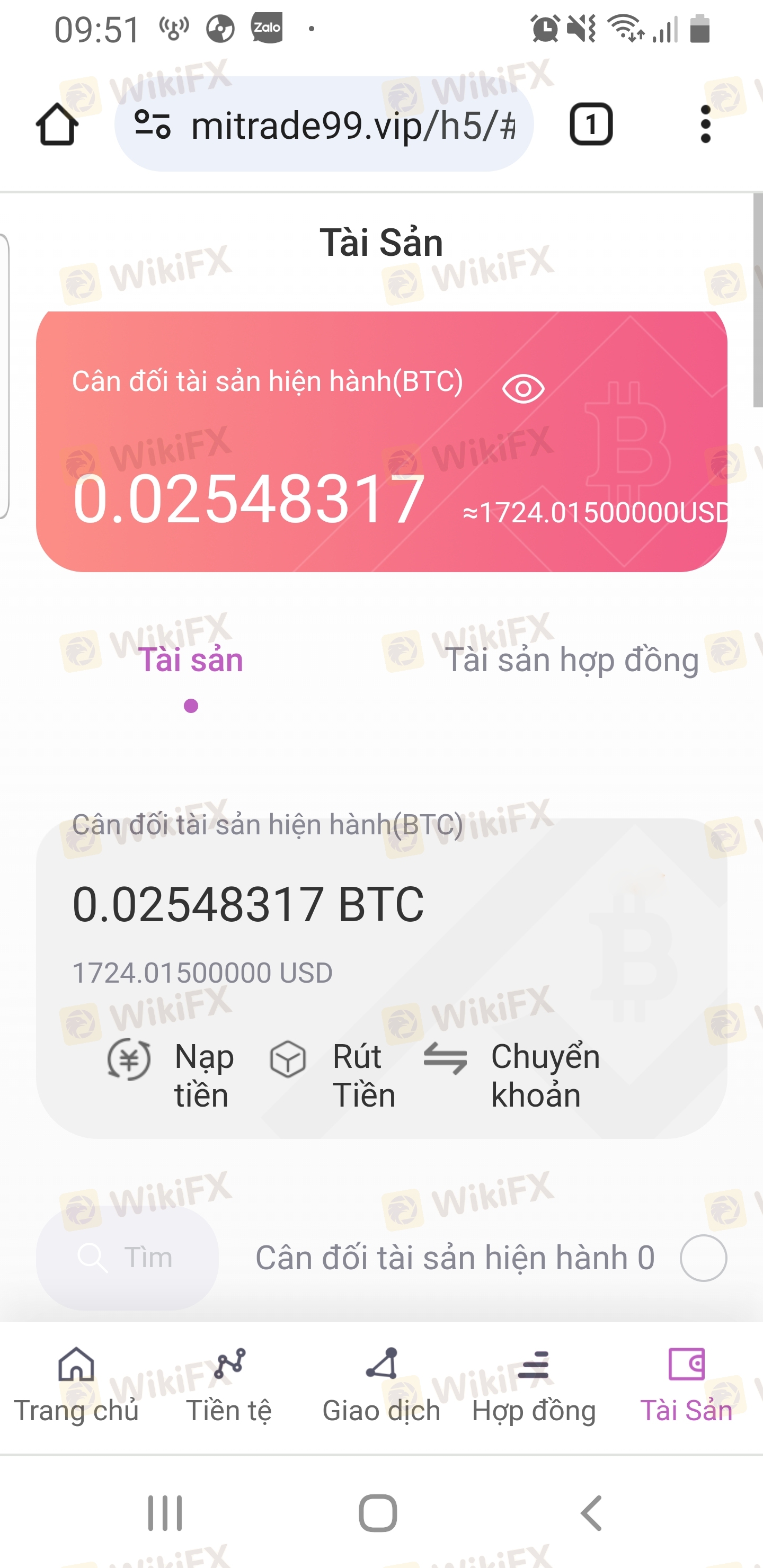Hide the balance with the eye icon

pyautogui.click(x=523, y=389)
